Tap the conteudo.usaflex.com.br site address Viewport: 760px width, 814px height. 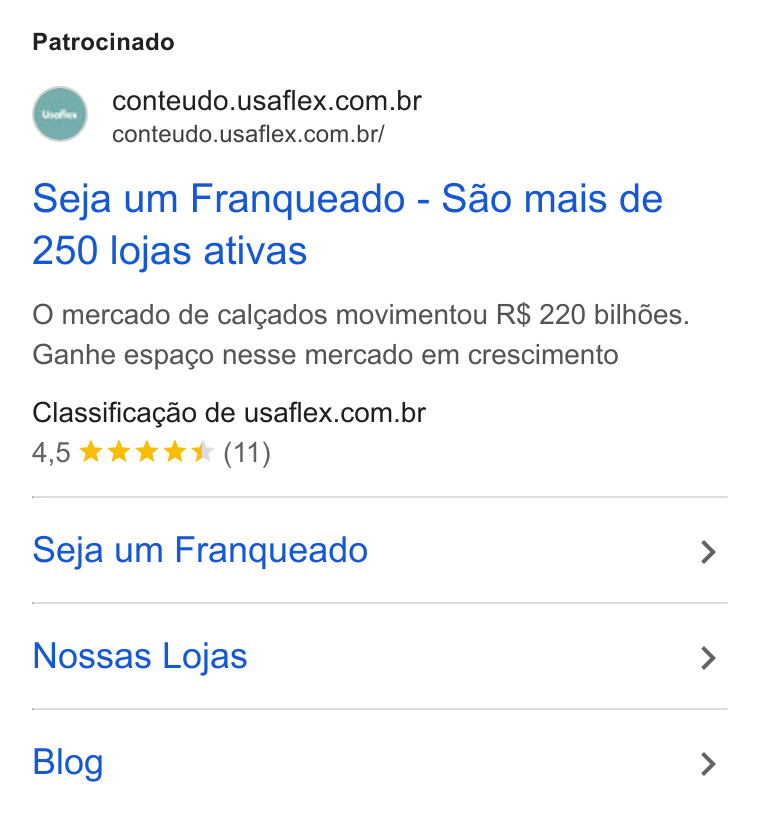[248, 134]
